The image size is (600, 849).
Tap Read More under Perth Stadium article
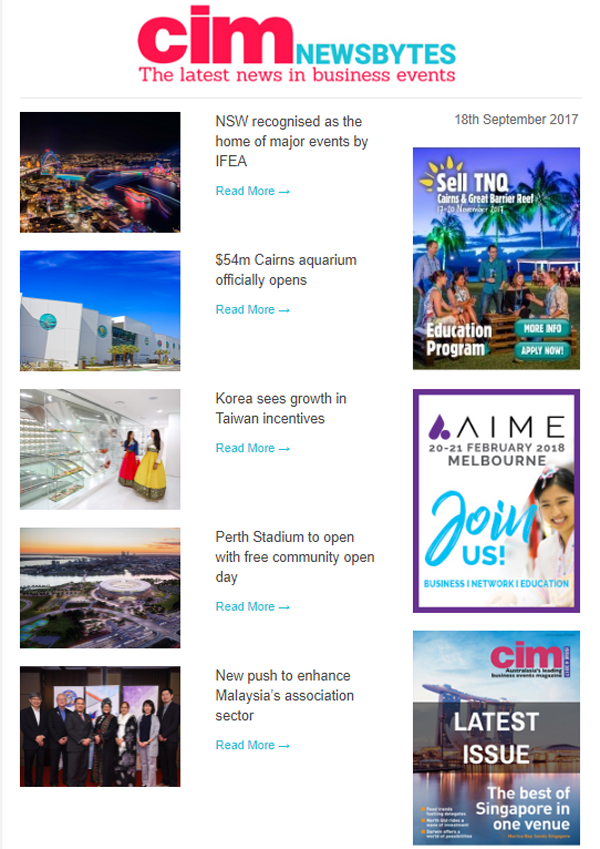pyautogui.click(x=252, y=607)
